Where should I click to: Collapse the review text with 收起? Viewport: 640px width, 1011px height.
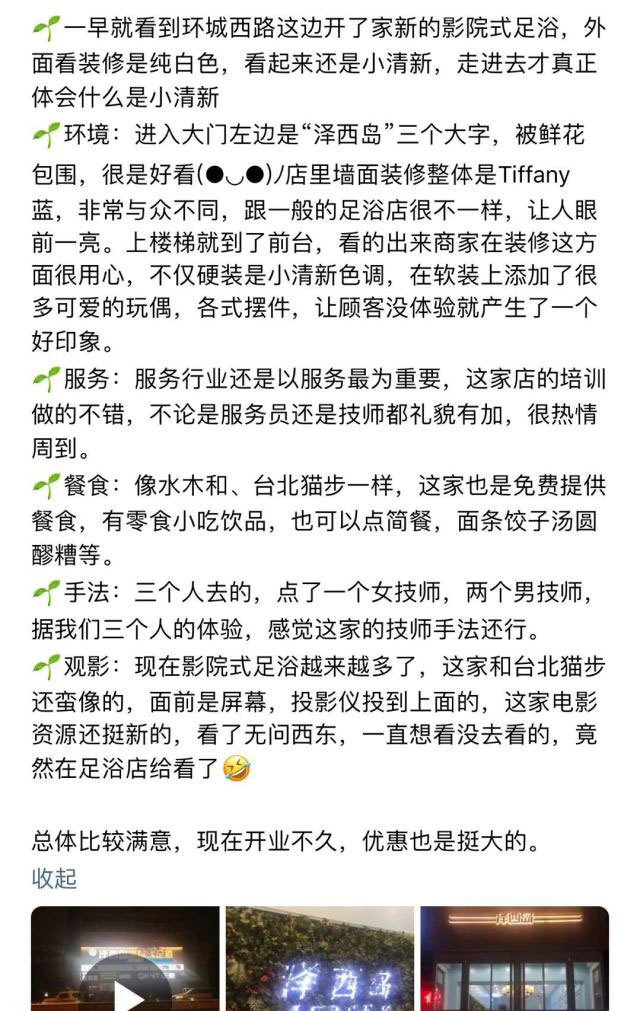pos(54,878)
